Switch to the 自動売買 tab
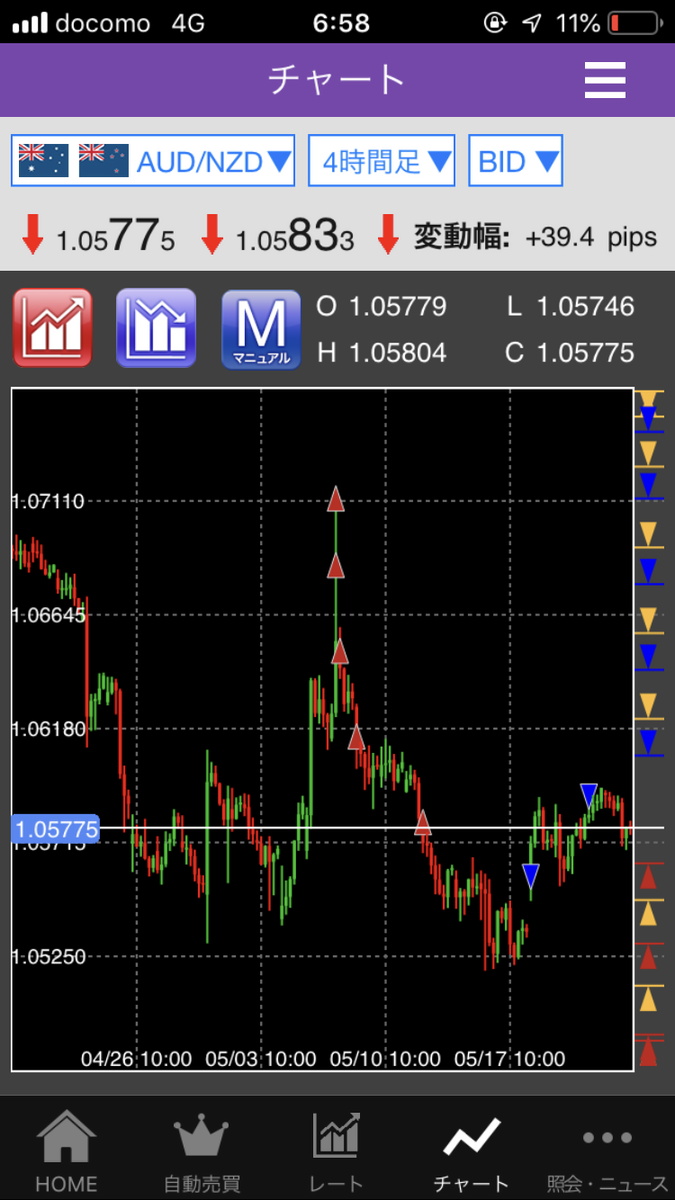The width and height of the screenshot is (675, 1200). (x=202, y=1151)
